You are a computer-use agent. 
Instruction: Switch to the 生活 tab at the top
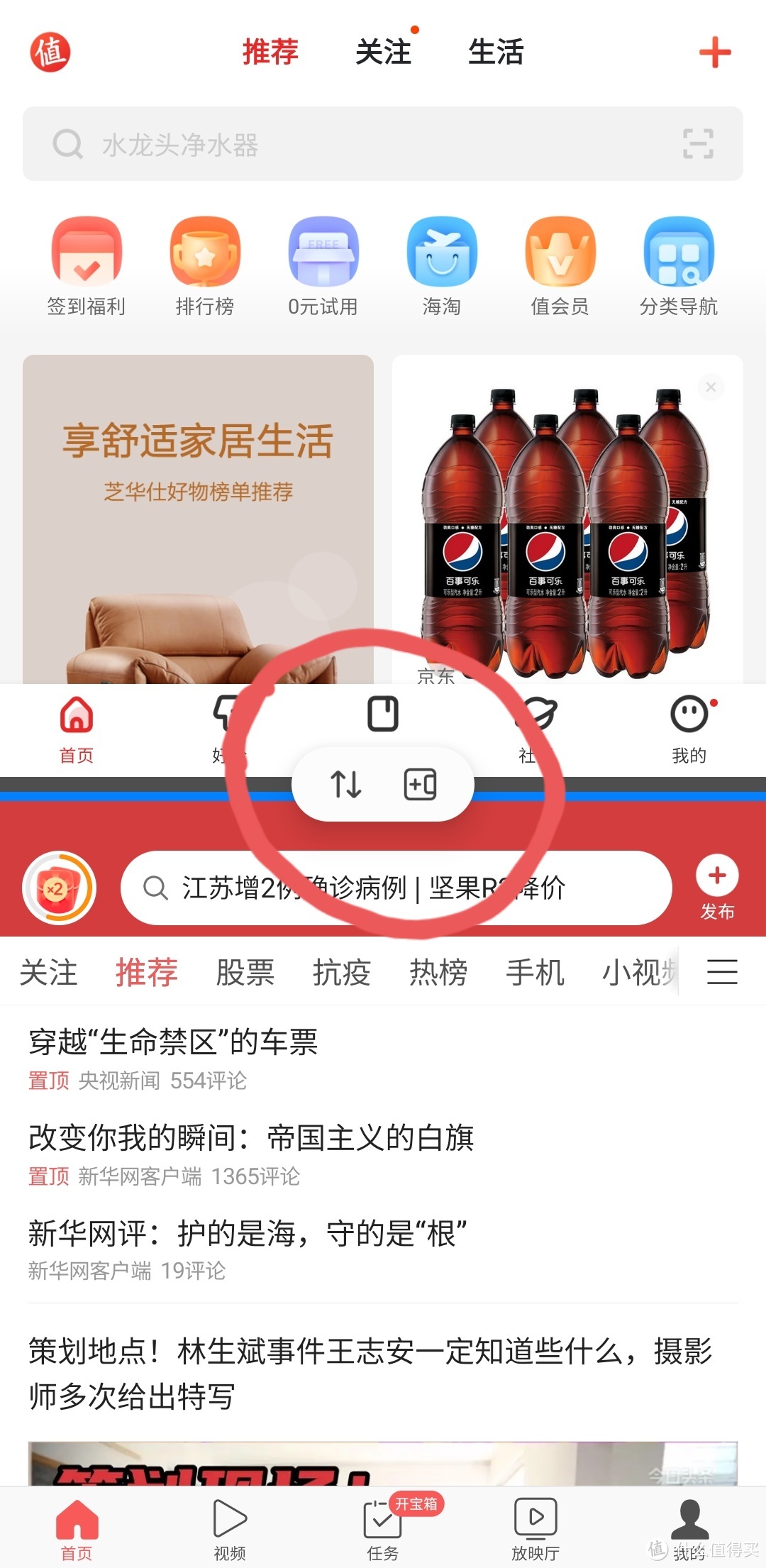(496, 52)
